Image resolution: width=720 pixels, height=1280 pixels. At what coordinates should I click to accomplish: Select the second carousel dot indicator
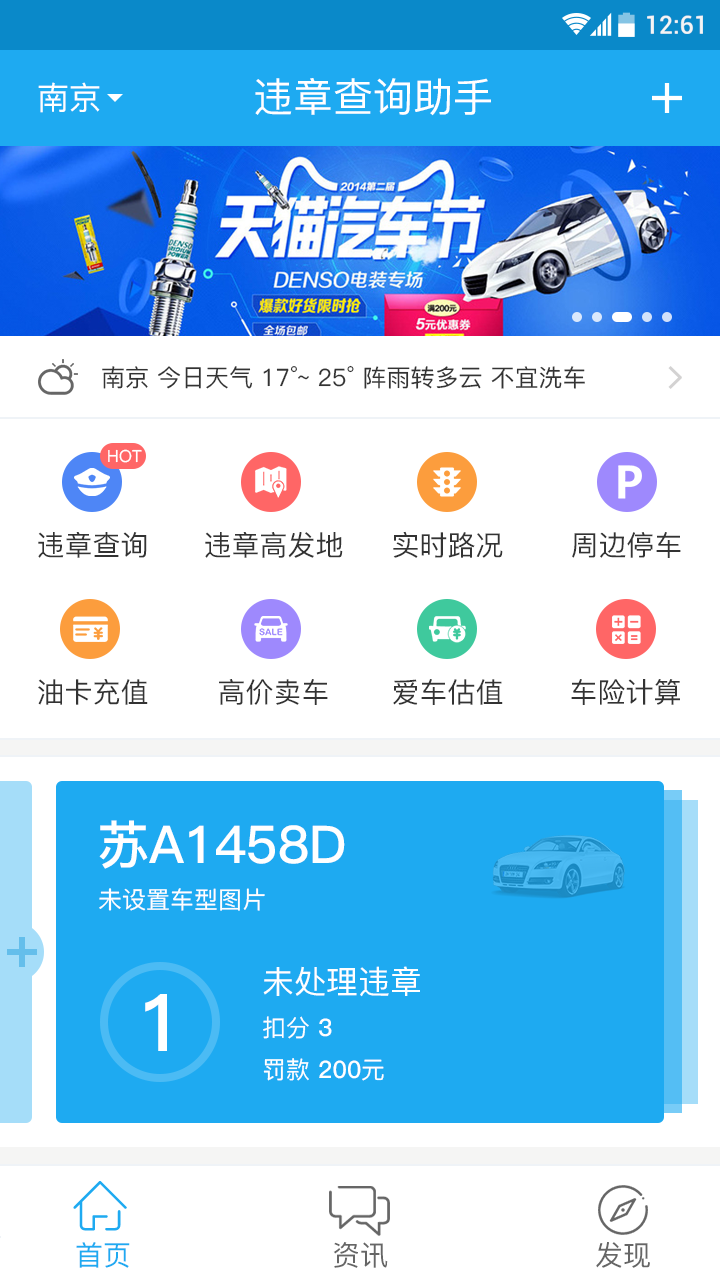[598, 317]
